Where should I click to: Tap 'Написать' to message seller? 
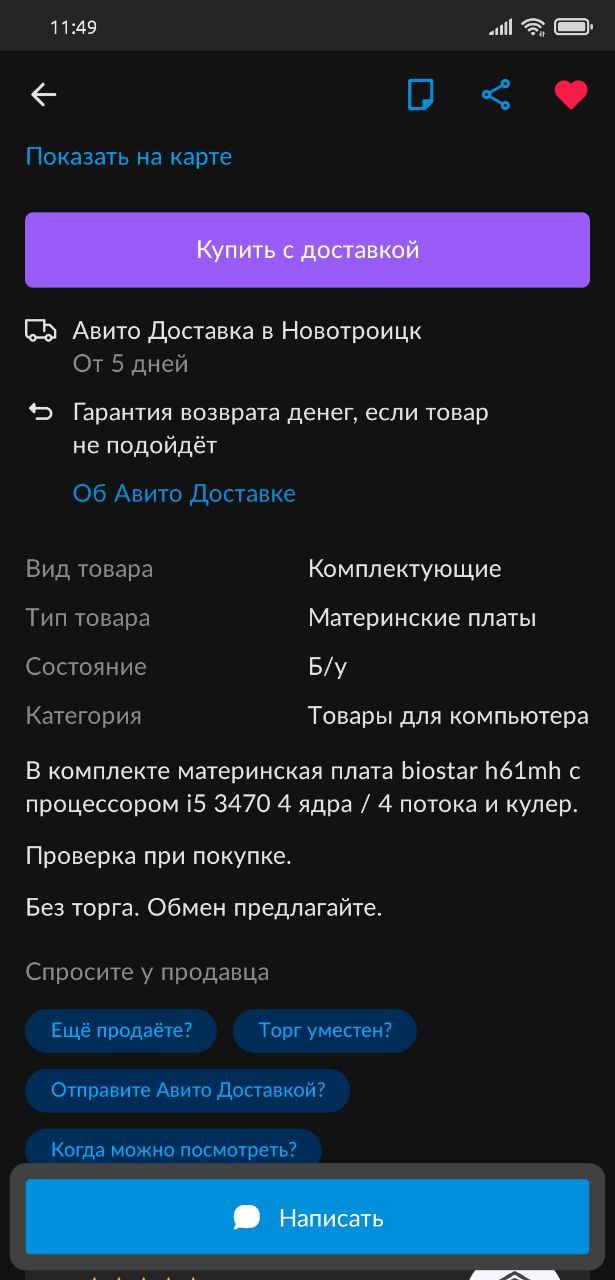(x=307, y=1217)
